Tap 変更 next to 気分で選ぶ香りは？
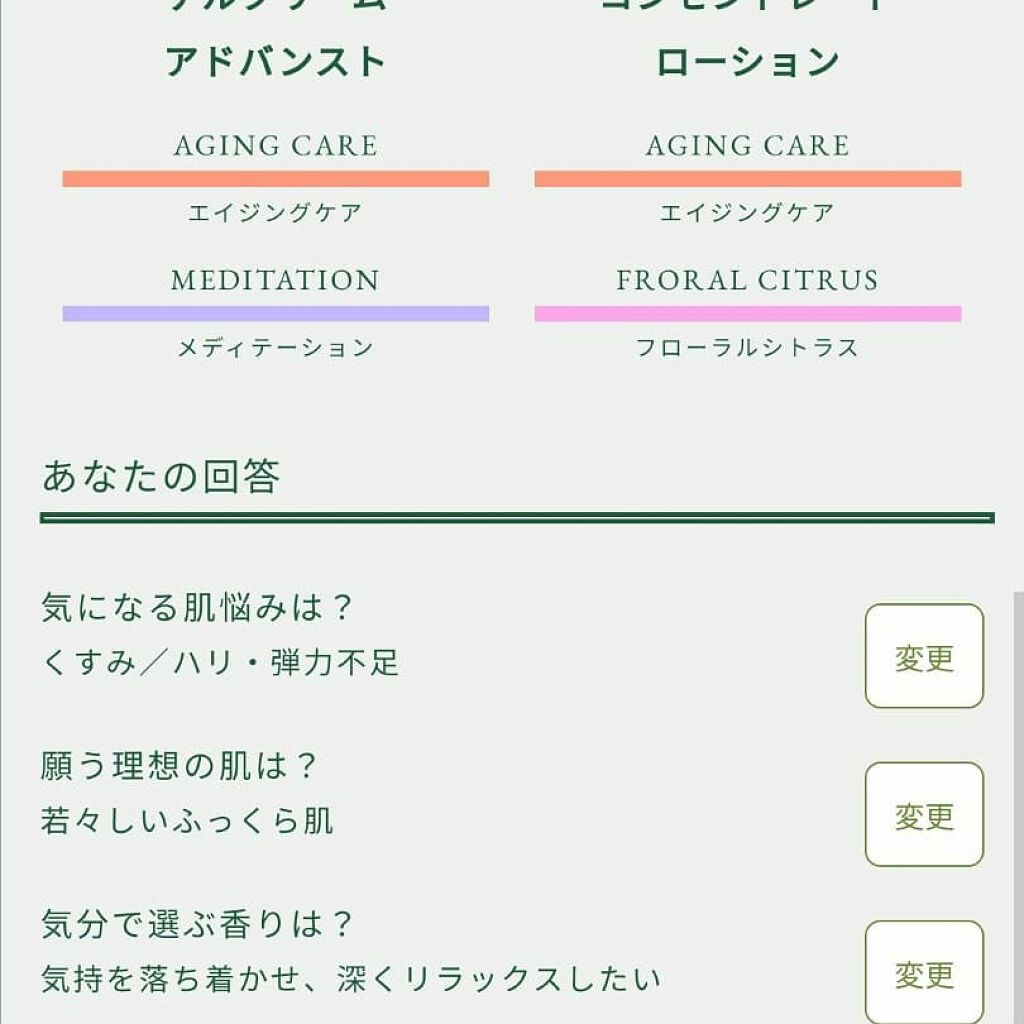This screenshot has width=1024, height=1024. click(924, 972)
